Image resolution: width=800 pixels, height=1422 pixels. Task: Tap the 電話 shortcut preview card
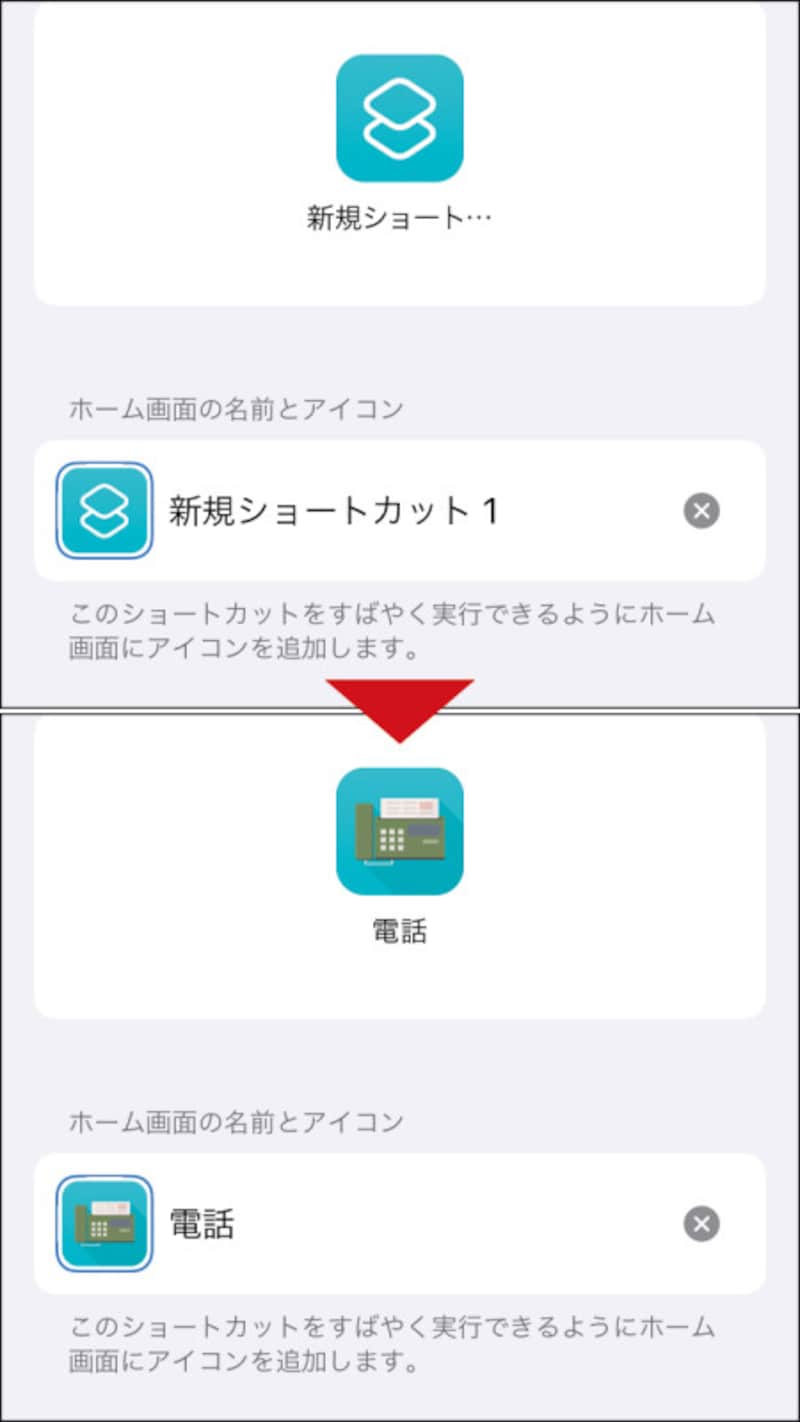tap(400, 870)
